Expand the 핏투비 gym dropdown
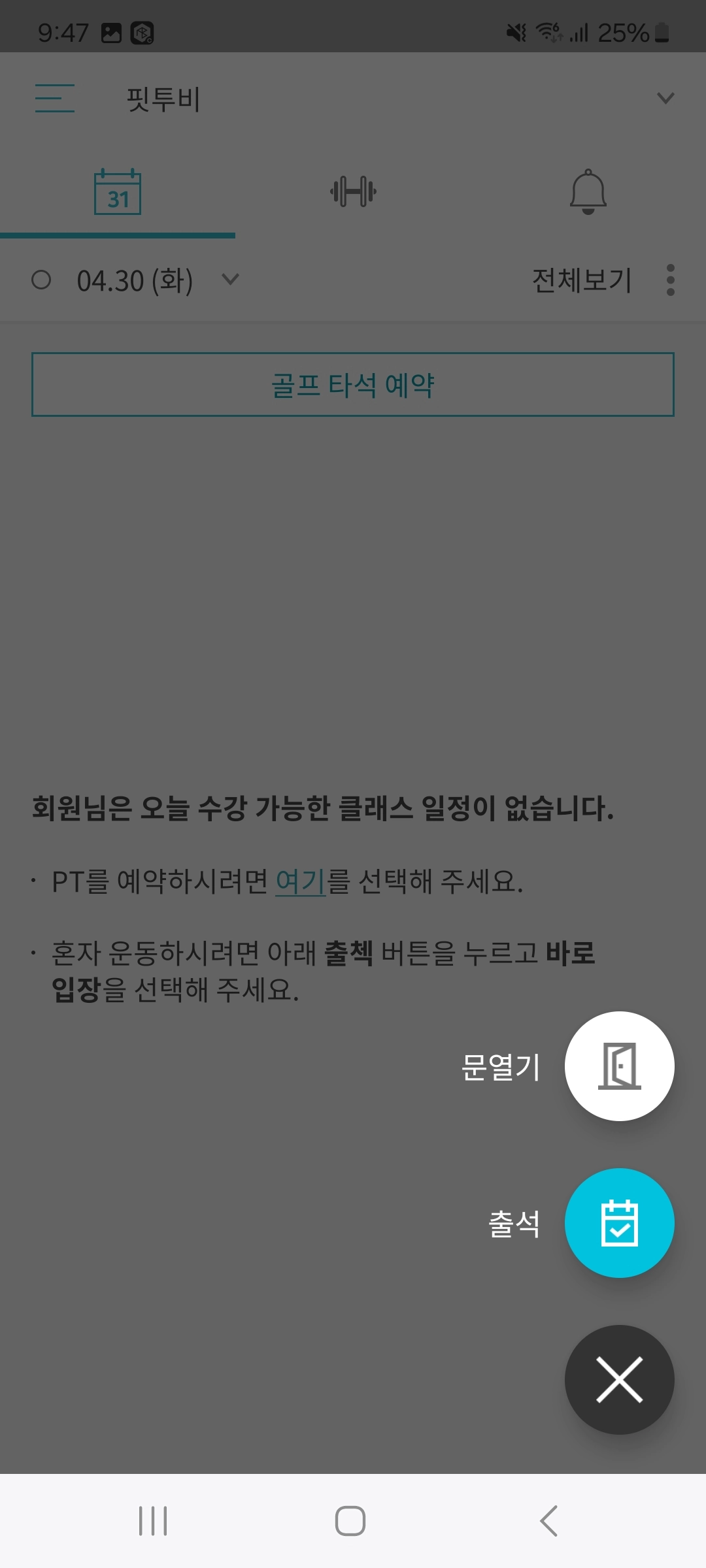This screenshot has width=706, height=1568. click(665, 98)
